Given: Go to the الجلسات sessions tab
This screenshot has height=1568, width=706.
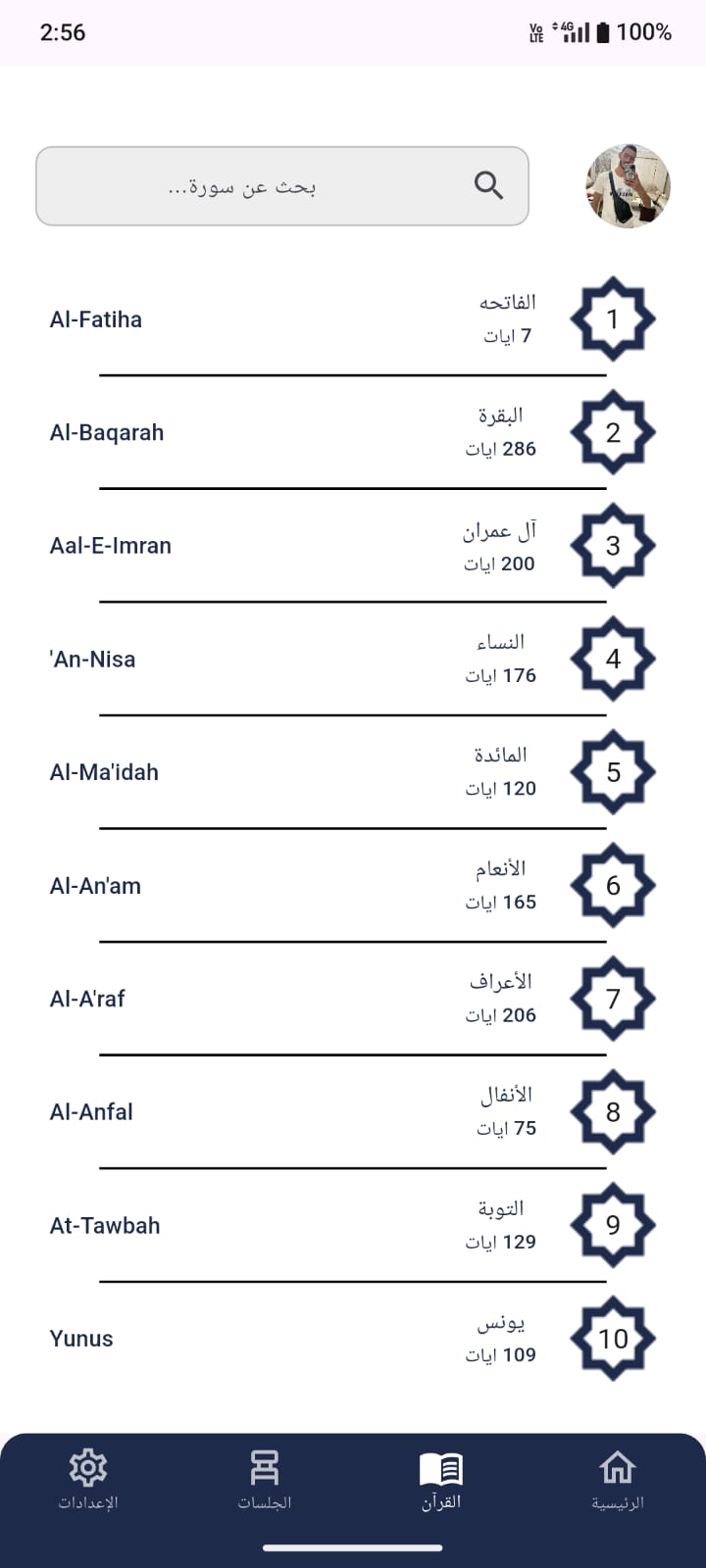Looking at the screenshot, I should tap(265, 1480).
